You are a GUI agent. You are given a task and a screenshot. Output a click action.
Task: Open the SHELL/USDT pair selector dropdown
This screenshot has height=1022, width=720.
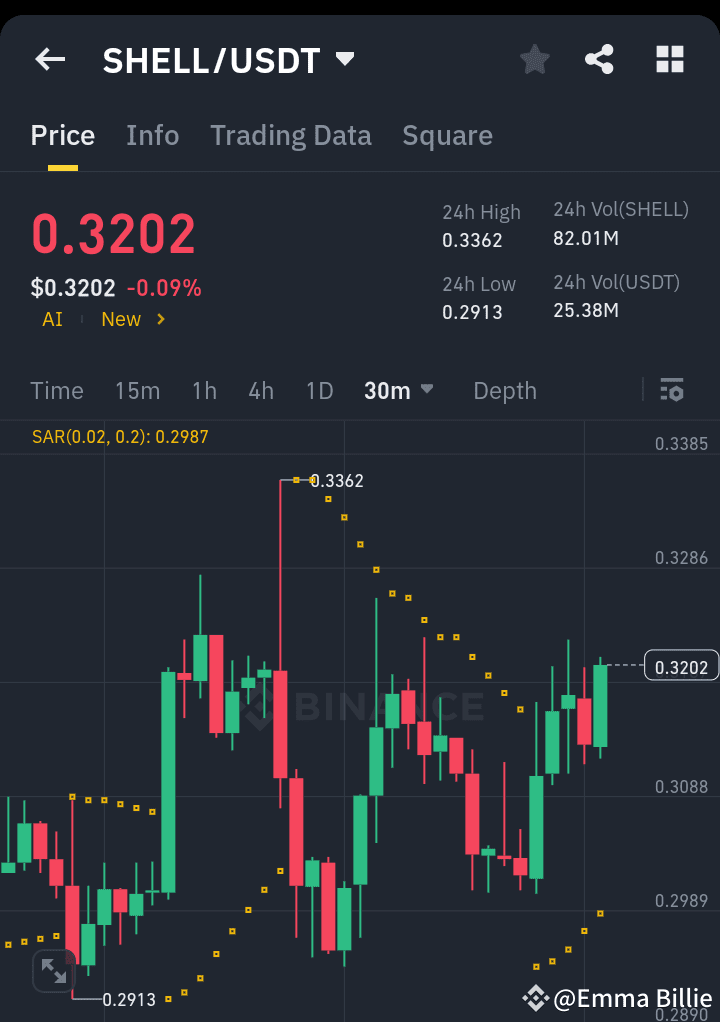344,59
